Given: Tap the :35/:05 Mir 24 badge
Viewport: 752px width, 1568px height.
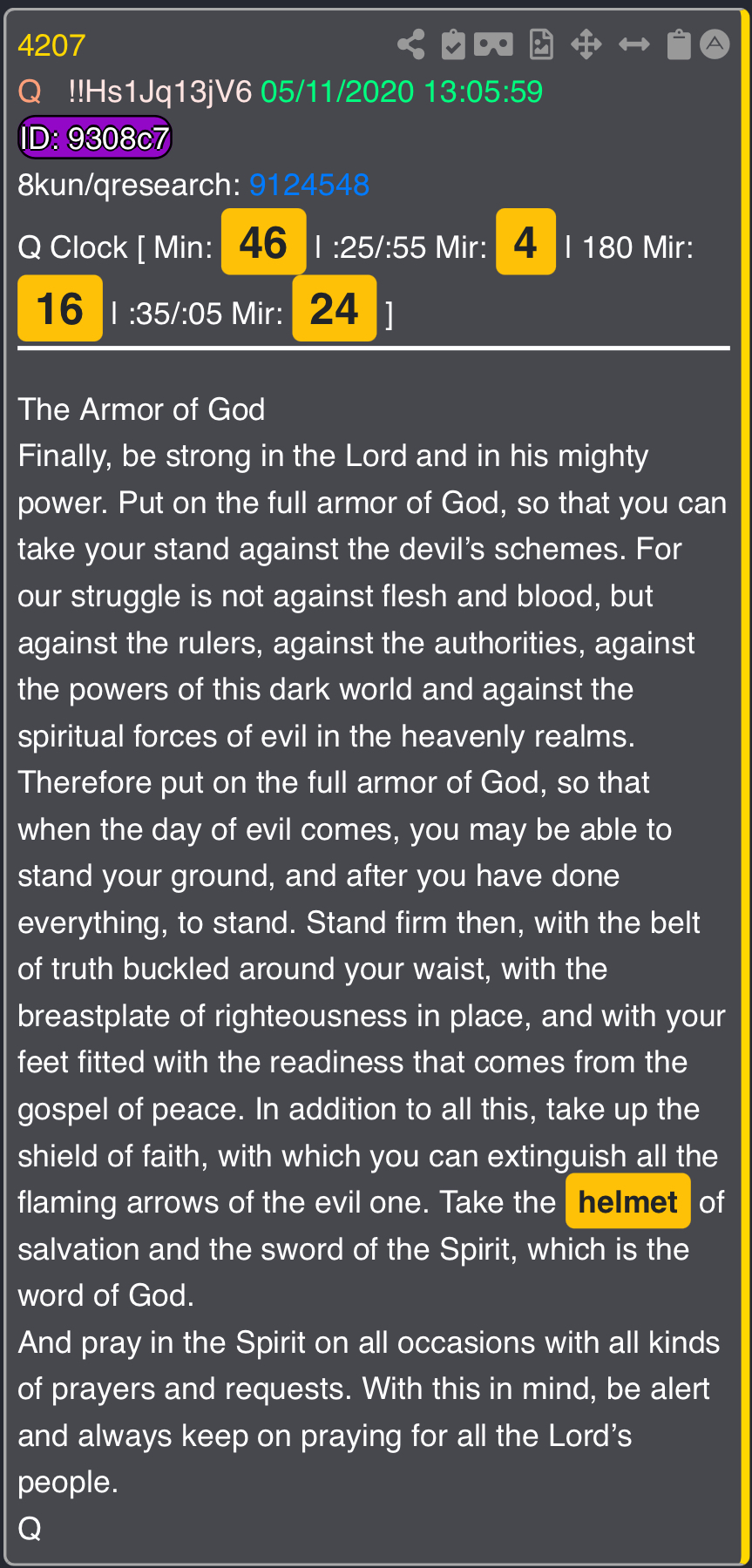Looking at the screenshot, I should coord(335,308).
